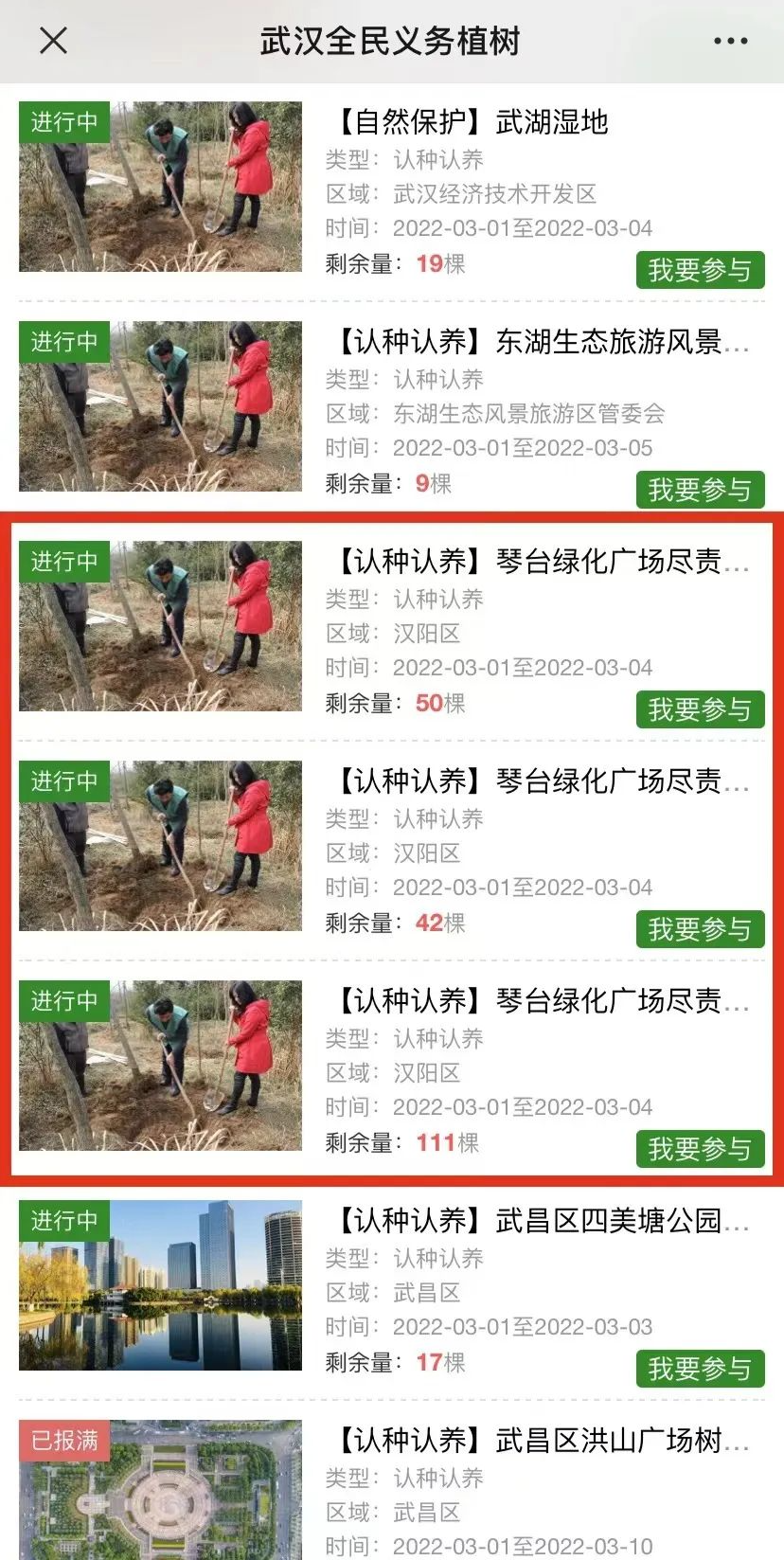Click 我要参与 for 武湖湿地 activity
The image size is (784, 1560).
[x=701, y=271]
